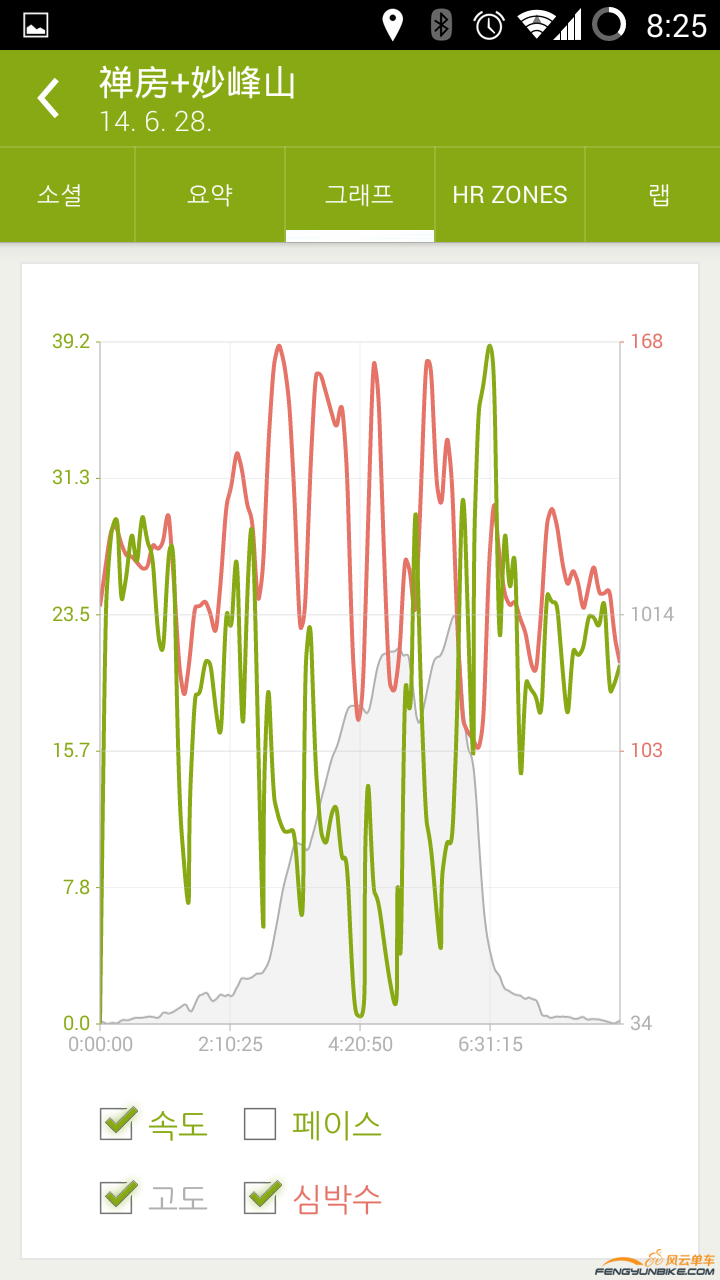Select the 그래프 tab
The image size is (720, 1280).
pos(359,195)
